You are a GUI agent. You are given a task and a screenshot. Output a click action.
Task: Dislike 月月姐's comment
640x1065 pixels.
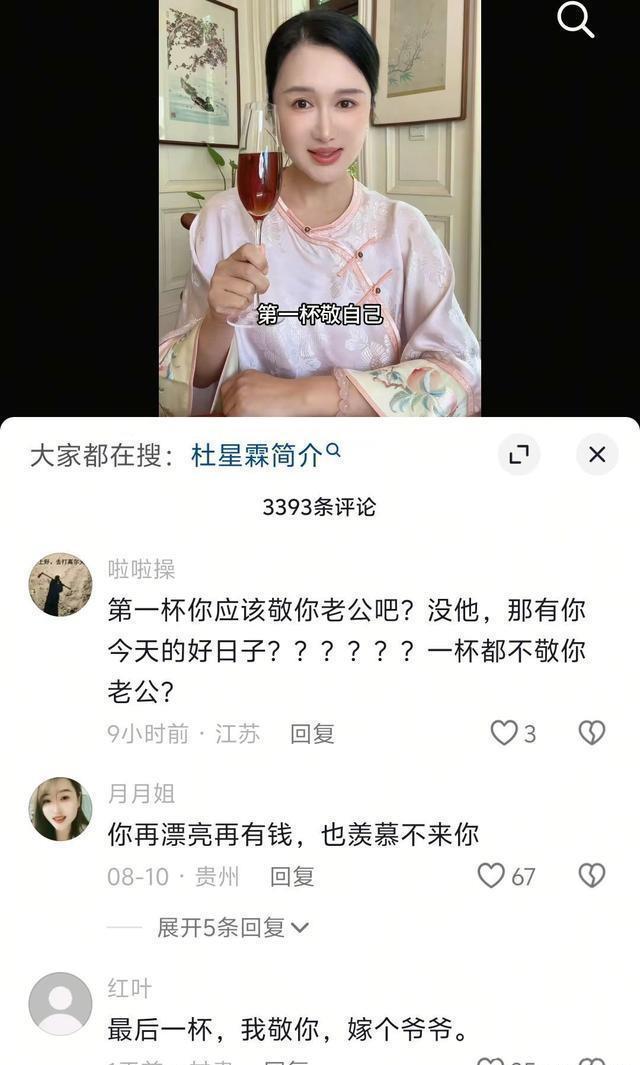pyautogui.click(x=592, y=876)
